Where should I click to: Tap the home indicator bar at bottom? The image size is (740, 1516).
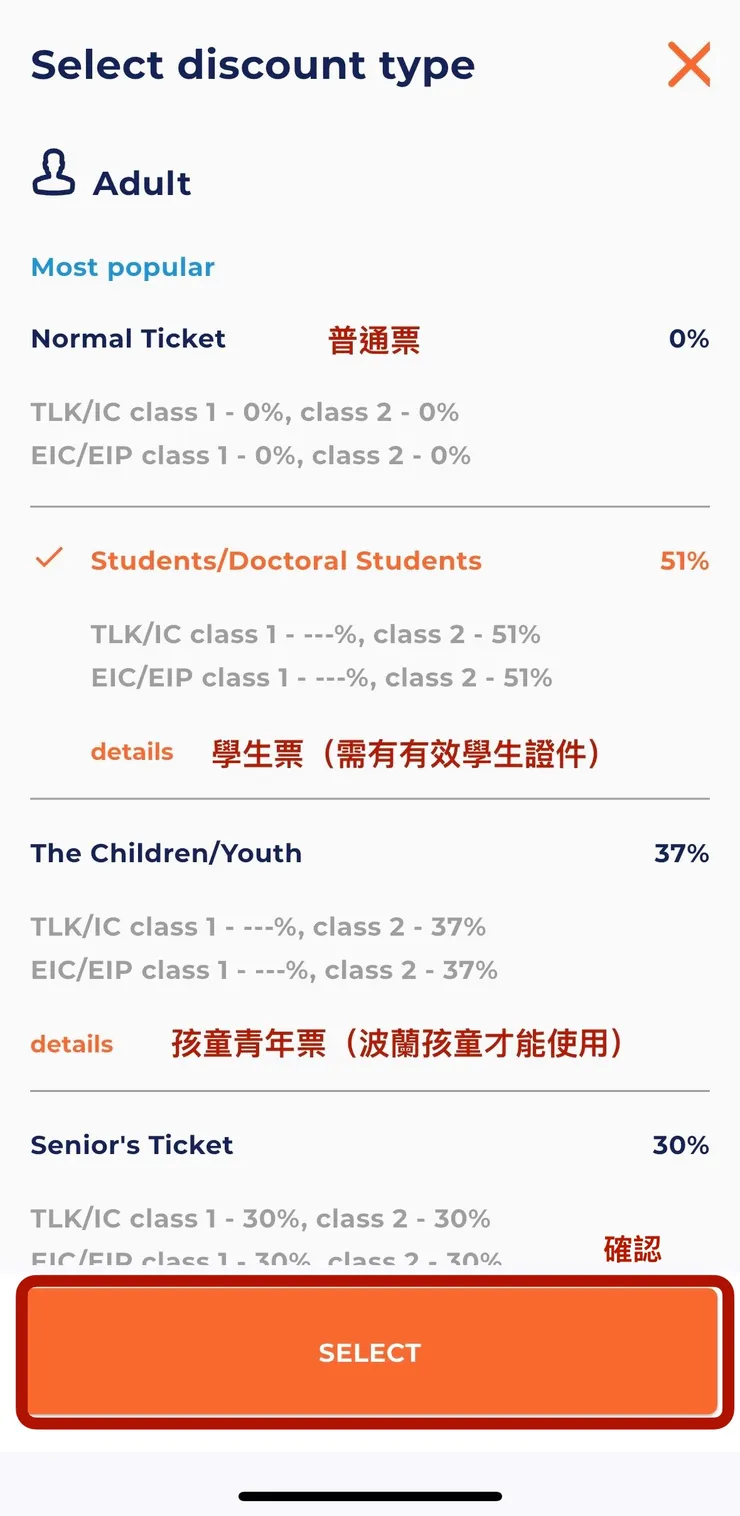[370, 1495]
